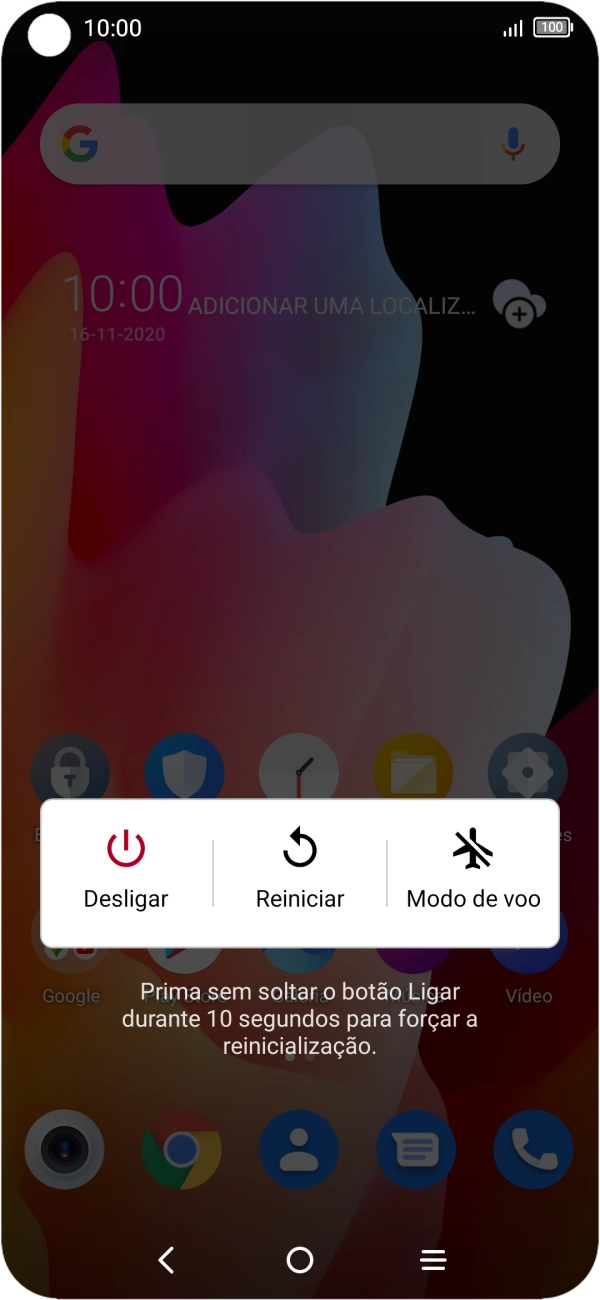Enable Modo de voo

(473, 870)
